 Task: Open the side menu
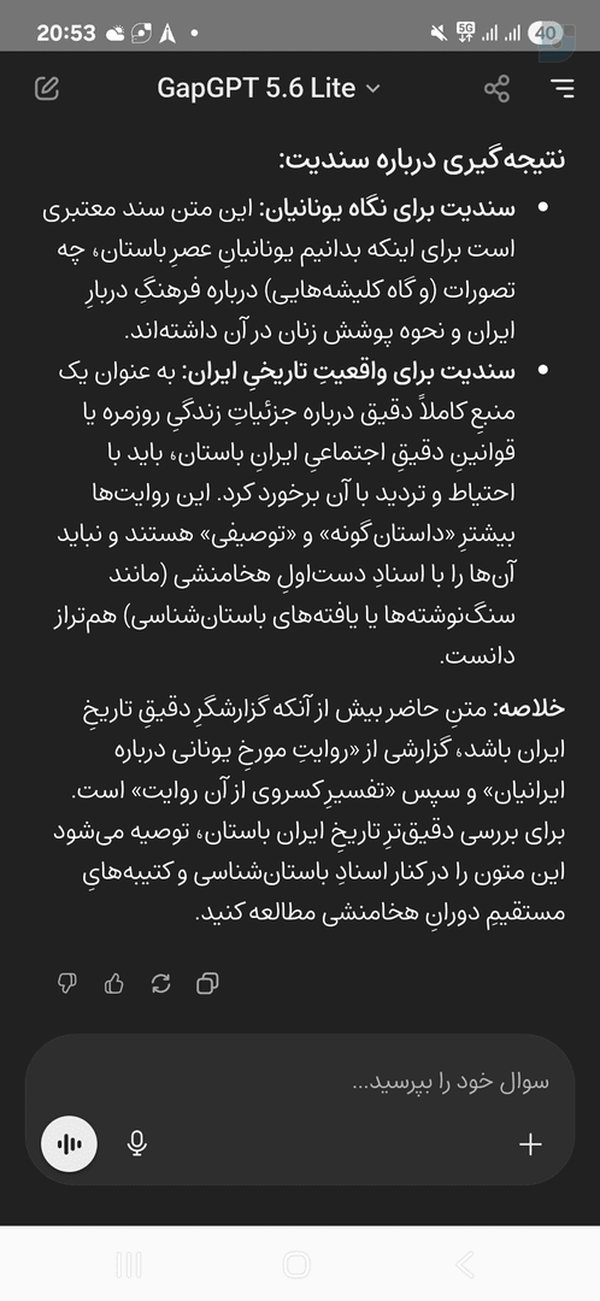[x=563, y=89]
